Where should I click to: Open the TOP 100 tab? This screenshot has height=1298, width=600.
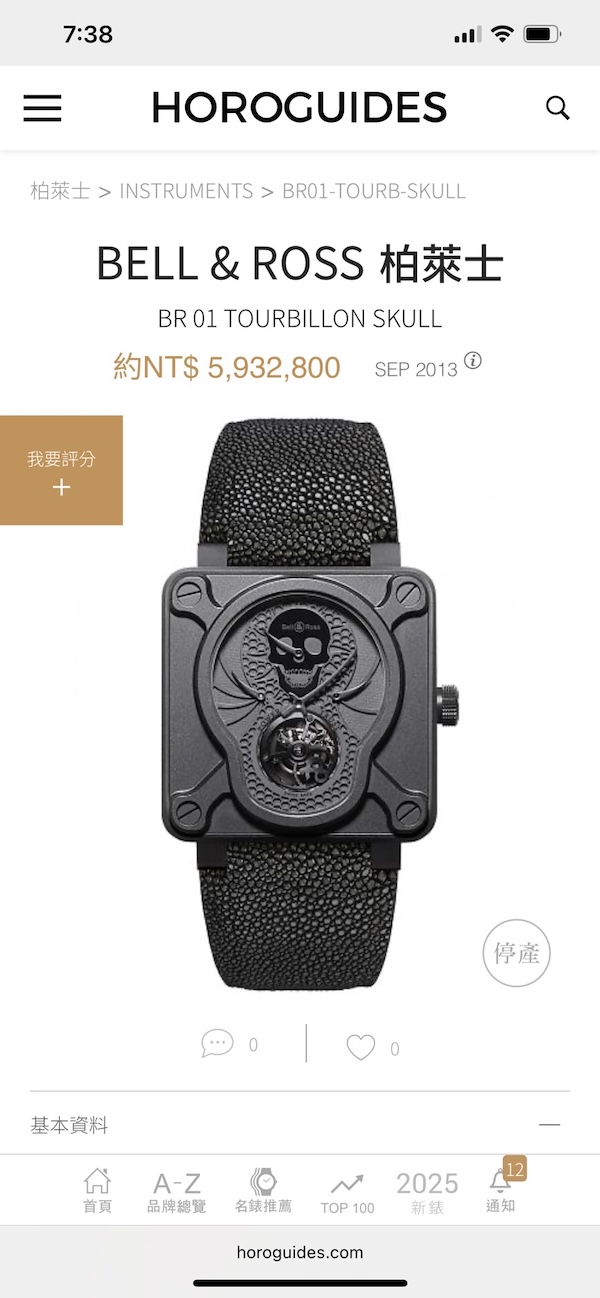point(347,1193)
